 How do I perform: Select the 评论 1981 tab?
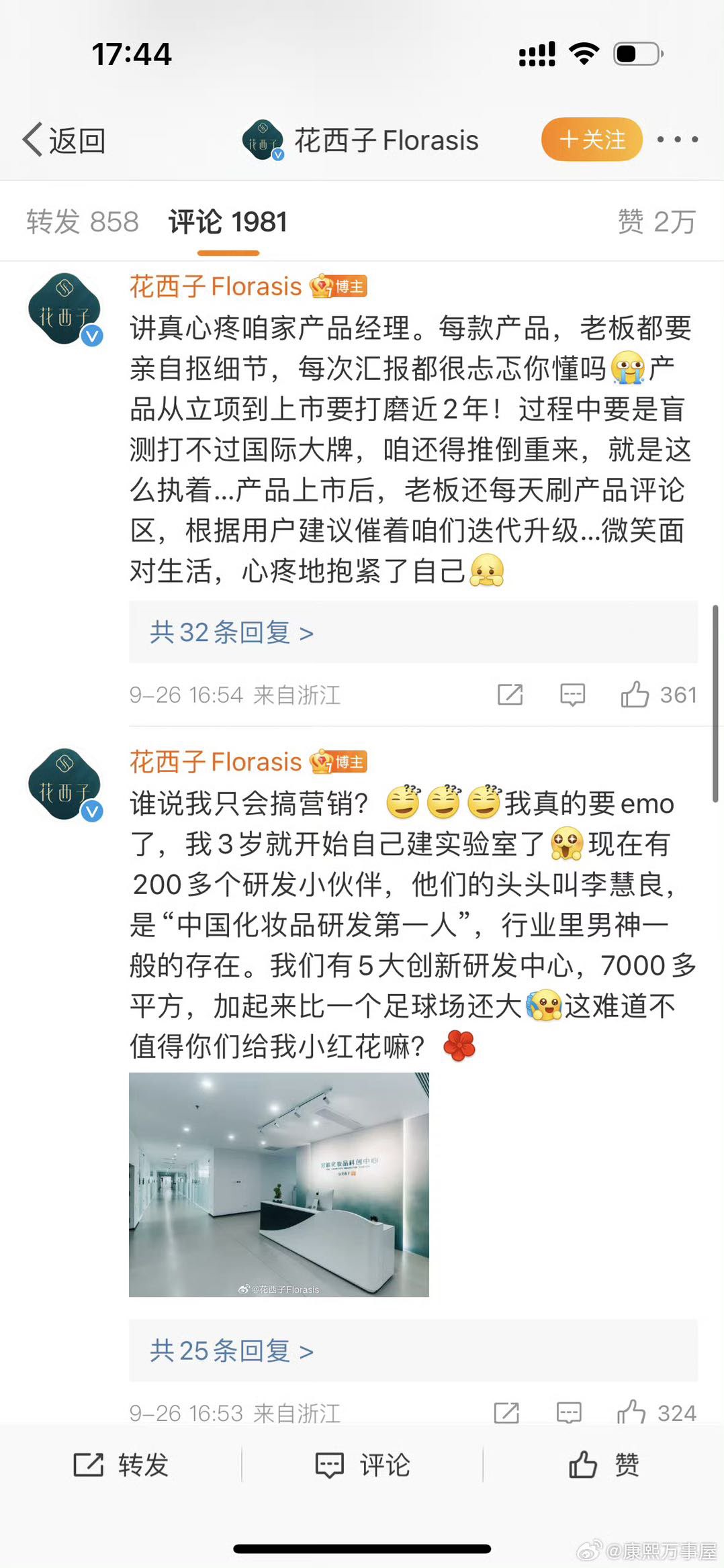[x=228, y=222]
